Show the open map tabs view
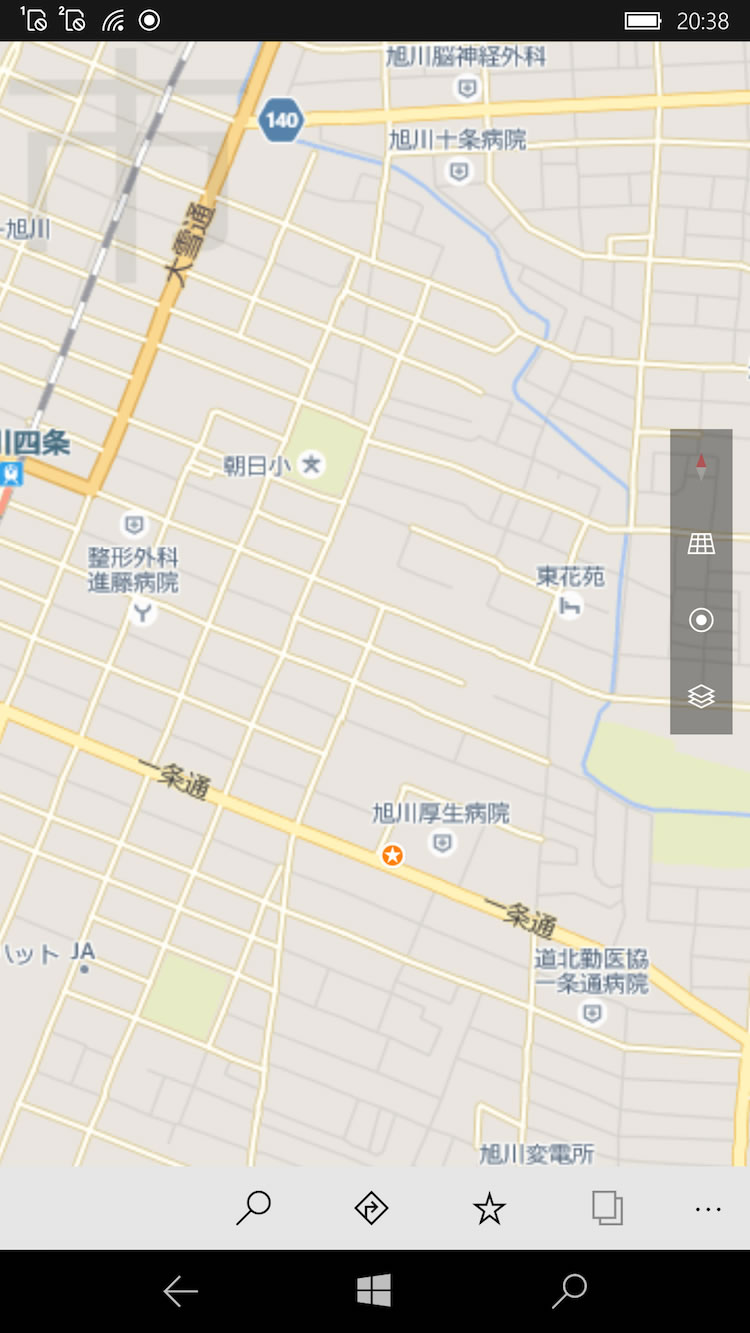This screenshot has width=750, height=1333. pyautogui.click(x=607, y=1208)
